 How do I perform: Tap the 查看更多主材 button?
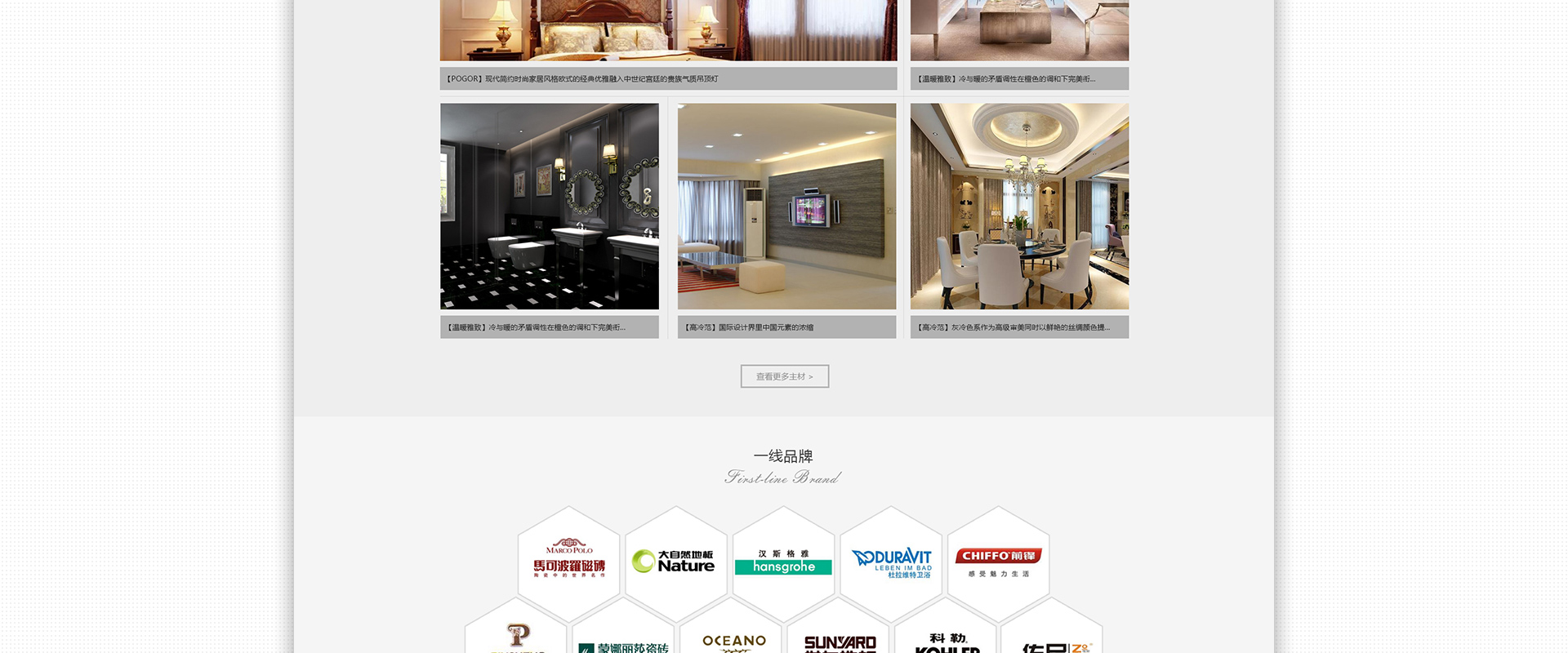784,376
